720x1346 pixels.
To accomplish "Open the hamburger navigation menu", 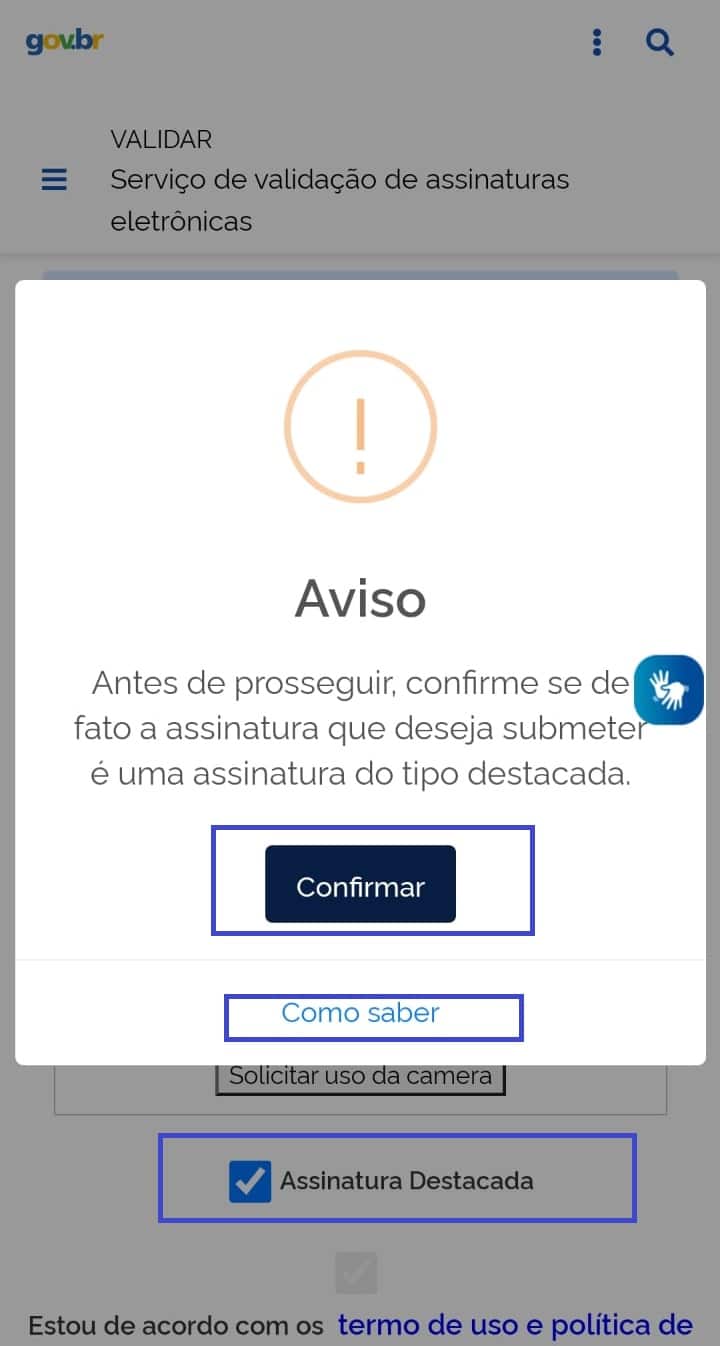I will click(x=54, y=180).
